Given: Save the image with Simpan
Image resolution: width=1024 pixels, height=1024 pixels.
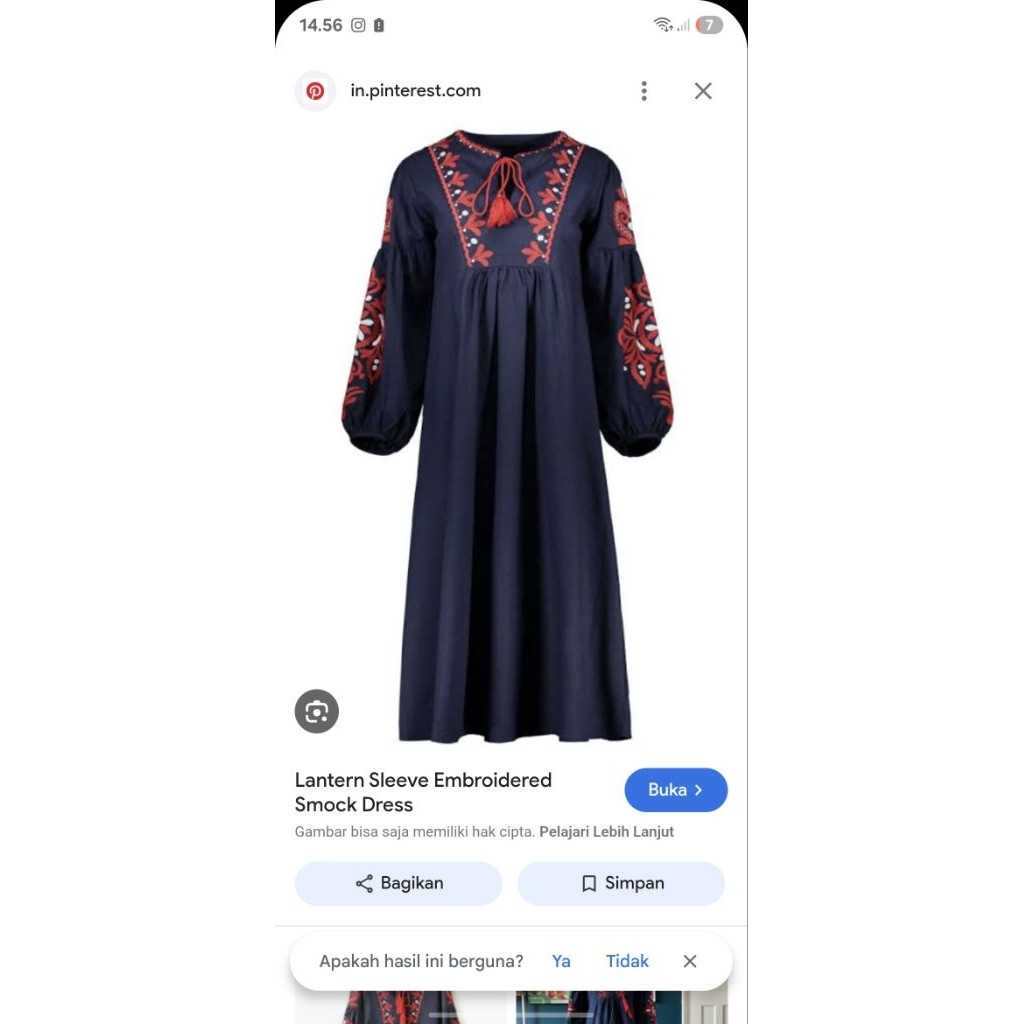Looking at the screenshot, I should click(621, 883).
